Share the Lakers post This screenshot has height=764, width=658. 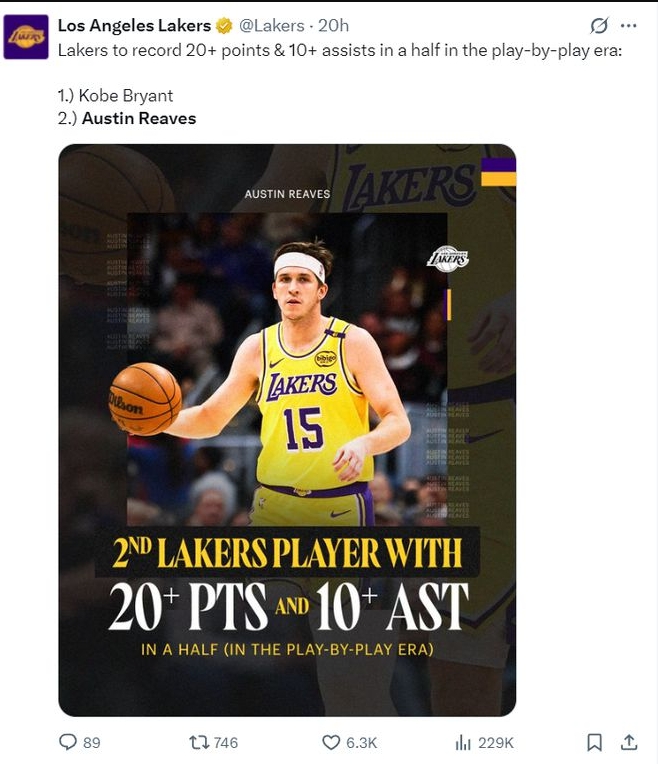[629, 742]
